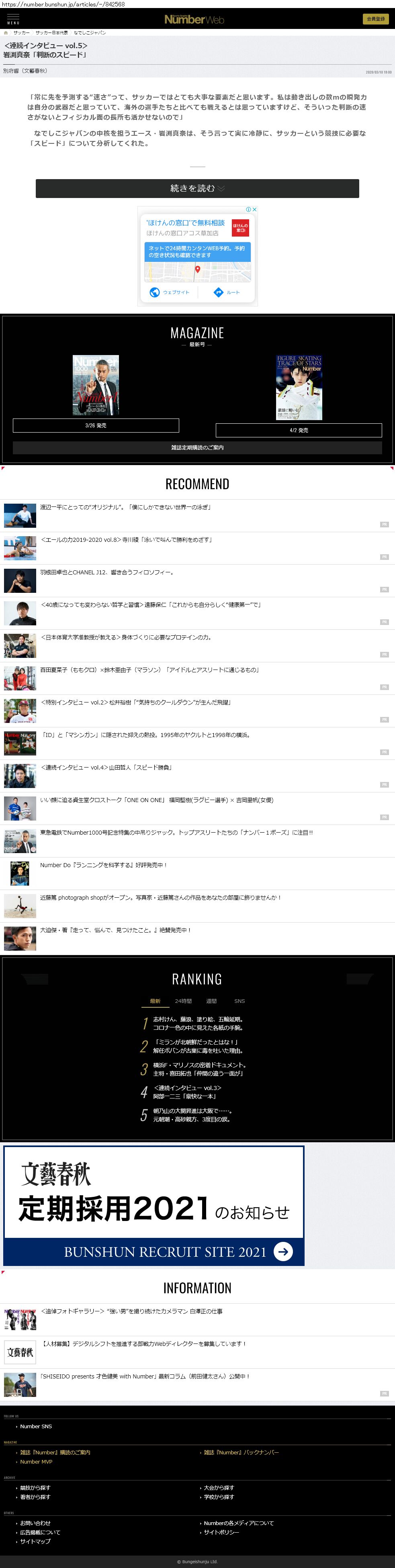Switch ranking to the 週間 tab
Screen dimensions: 395x1568
tap(211, 1001)
